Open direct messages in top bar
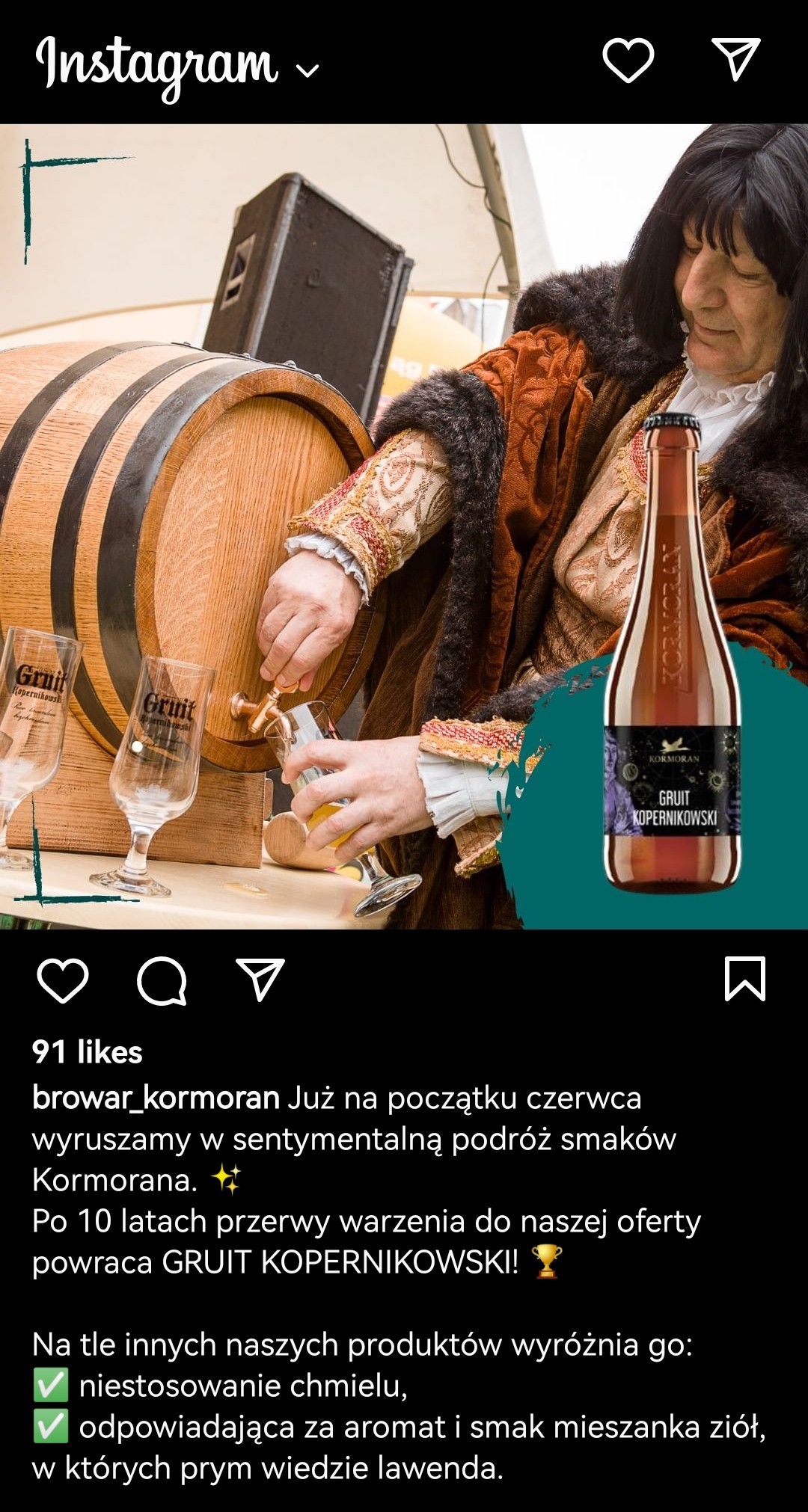Viewport: 808px width, 1512px height. 735,59
